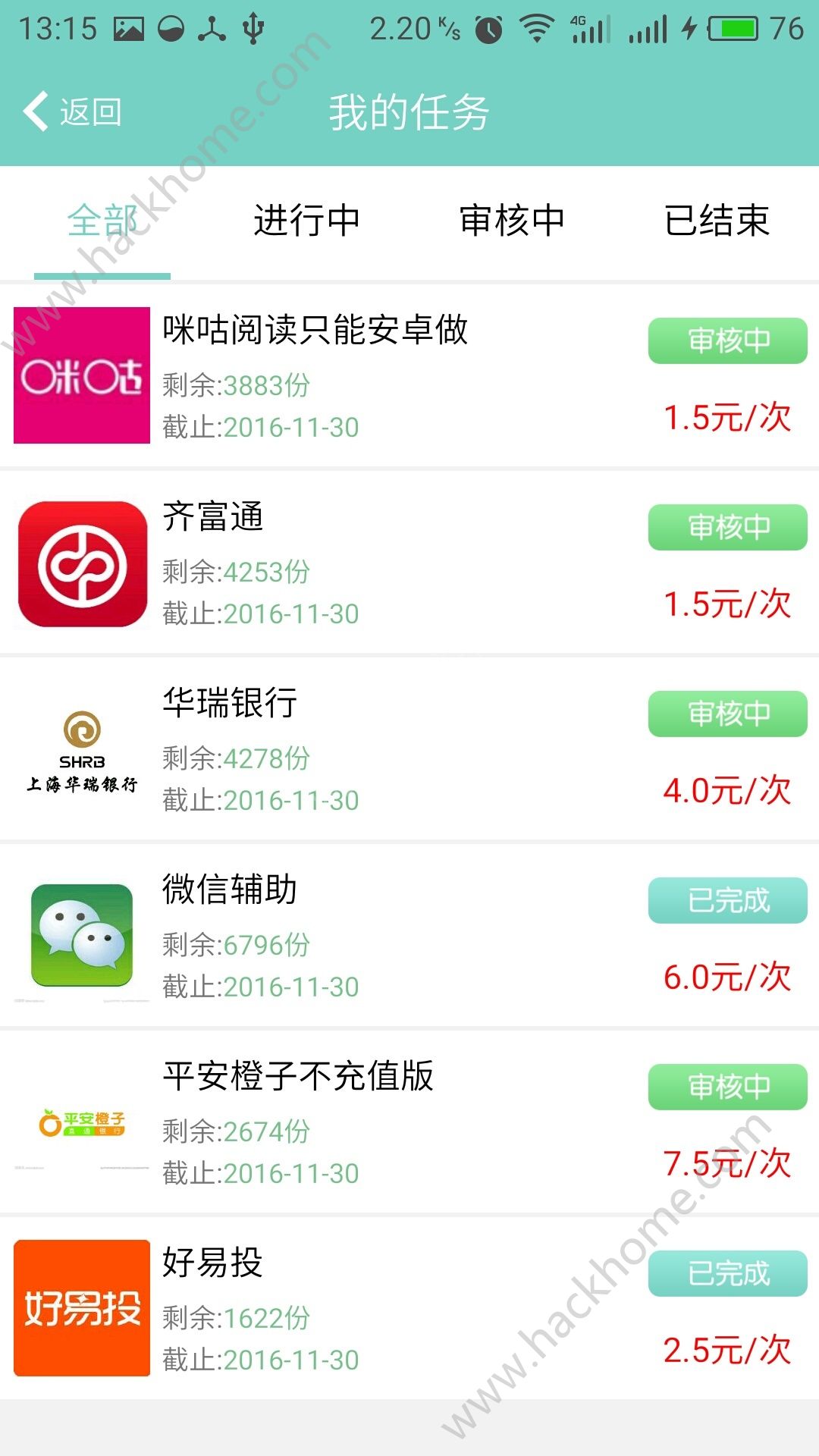This screenshot has width=819, height=1456.
Task: Tap the 咪咕阅读 app icon
Action: 81,377
